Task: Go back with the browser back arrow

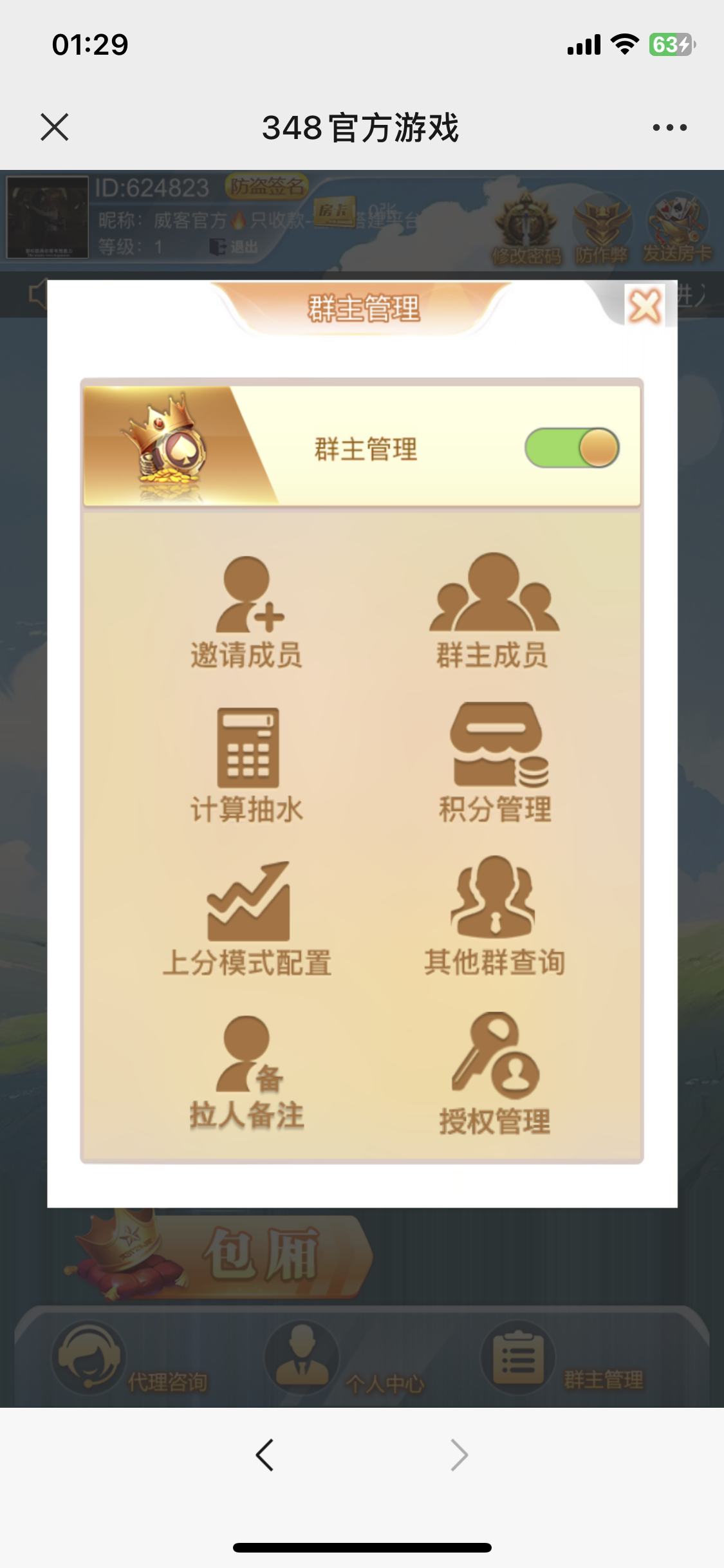Action: [265, 1455]
